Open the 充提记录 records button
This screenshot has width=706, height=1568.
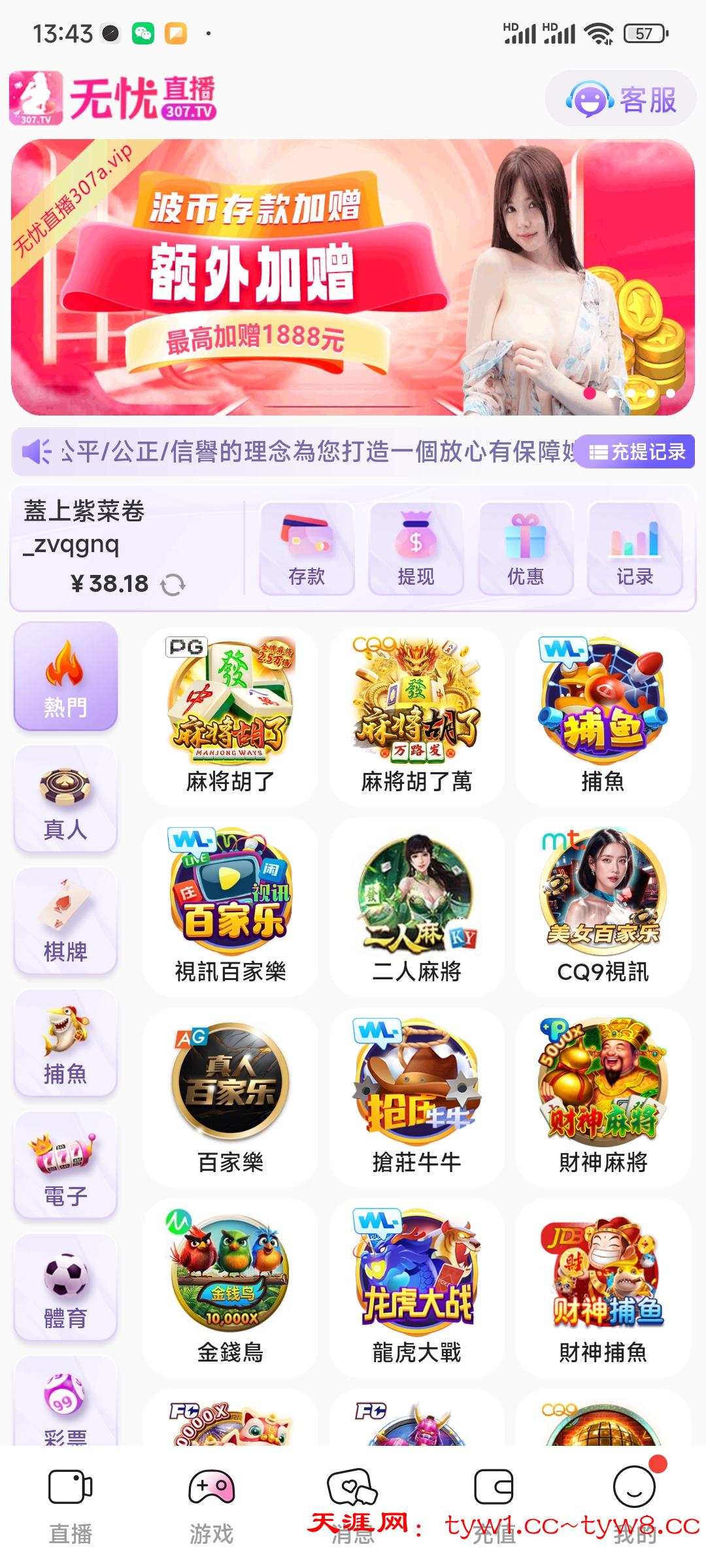637,451
